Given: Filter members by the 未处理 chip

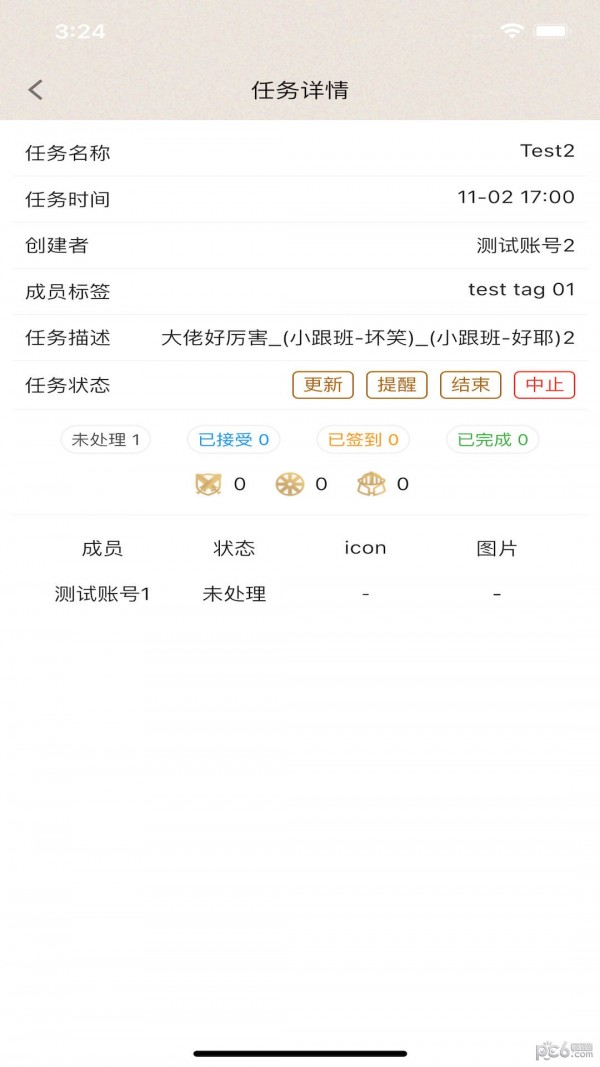Looking at the screenshot, I should pyautogui.click(x=105, y=440).
